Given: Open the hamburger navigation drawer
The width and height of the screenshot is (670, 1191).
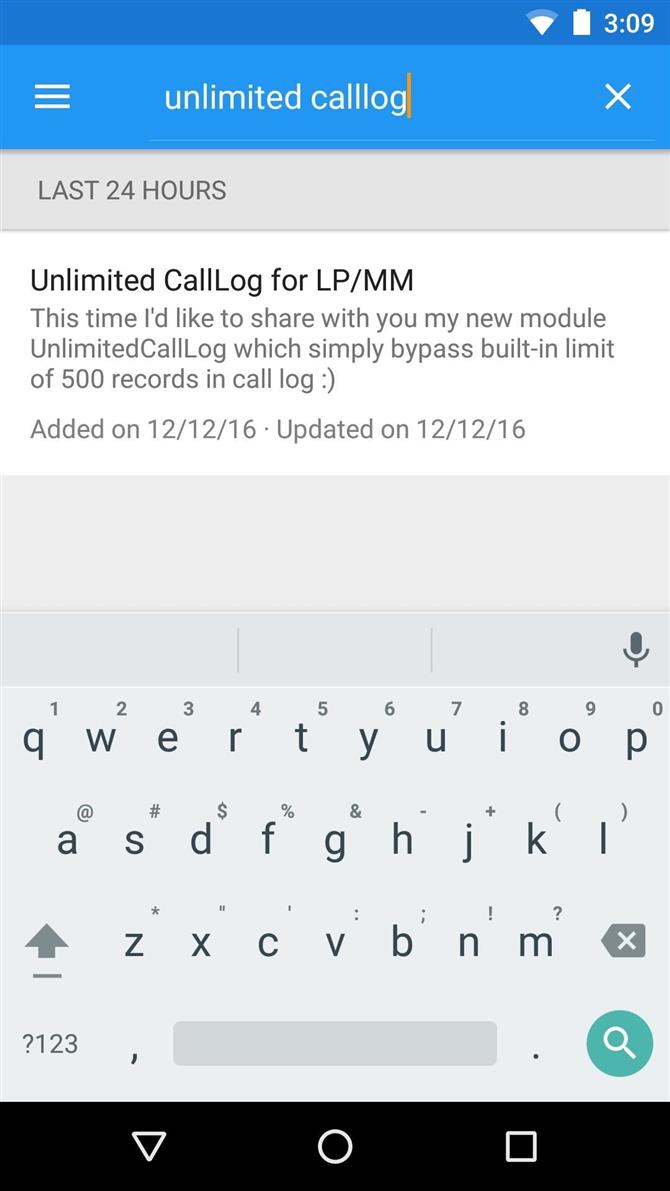Looking at the screenshot, I should point(52,96).
